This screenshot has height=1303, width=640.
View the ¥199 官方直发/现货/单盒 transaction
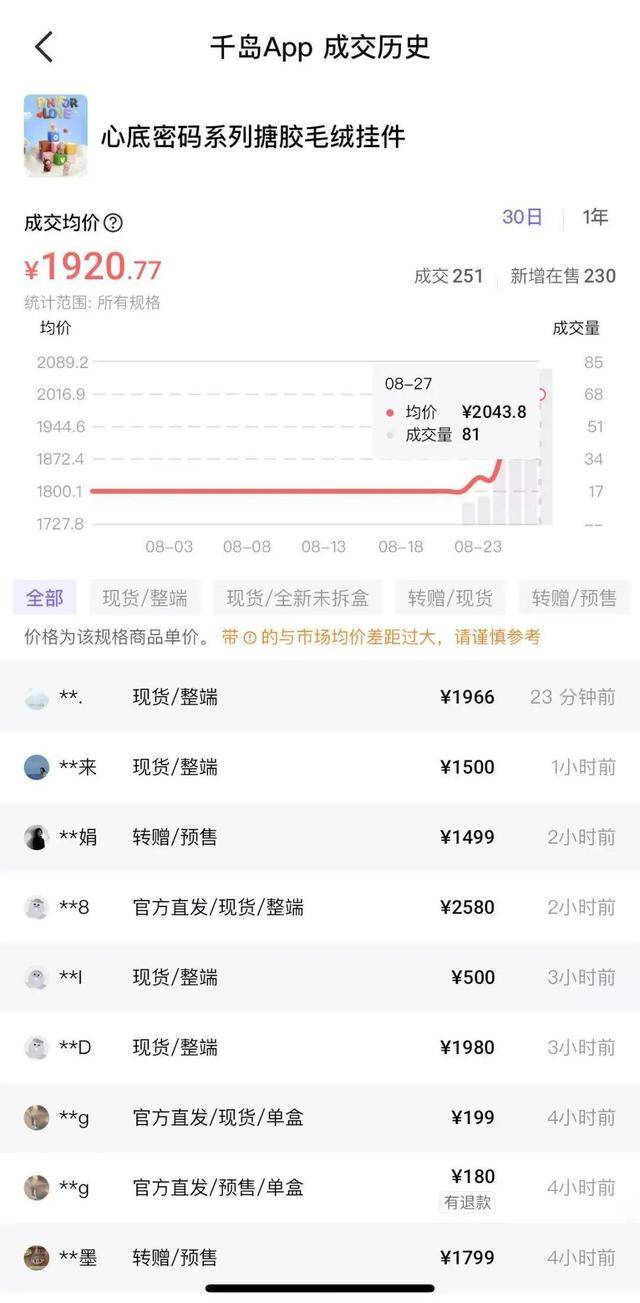(320, 1117)
